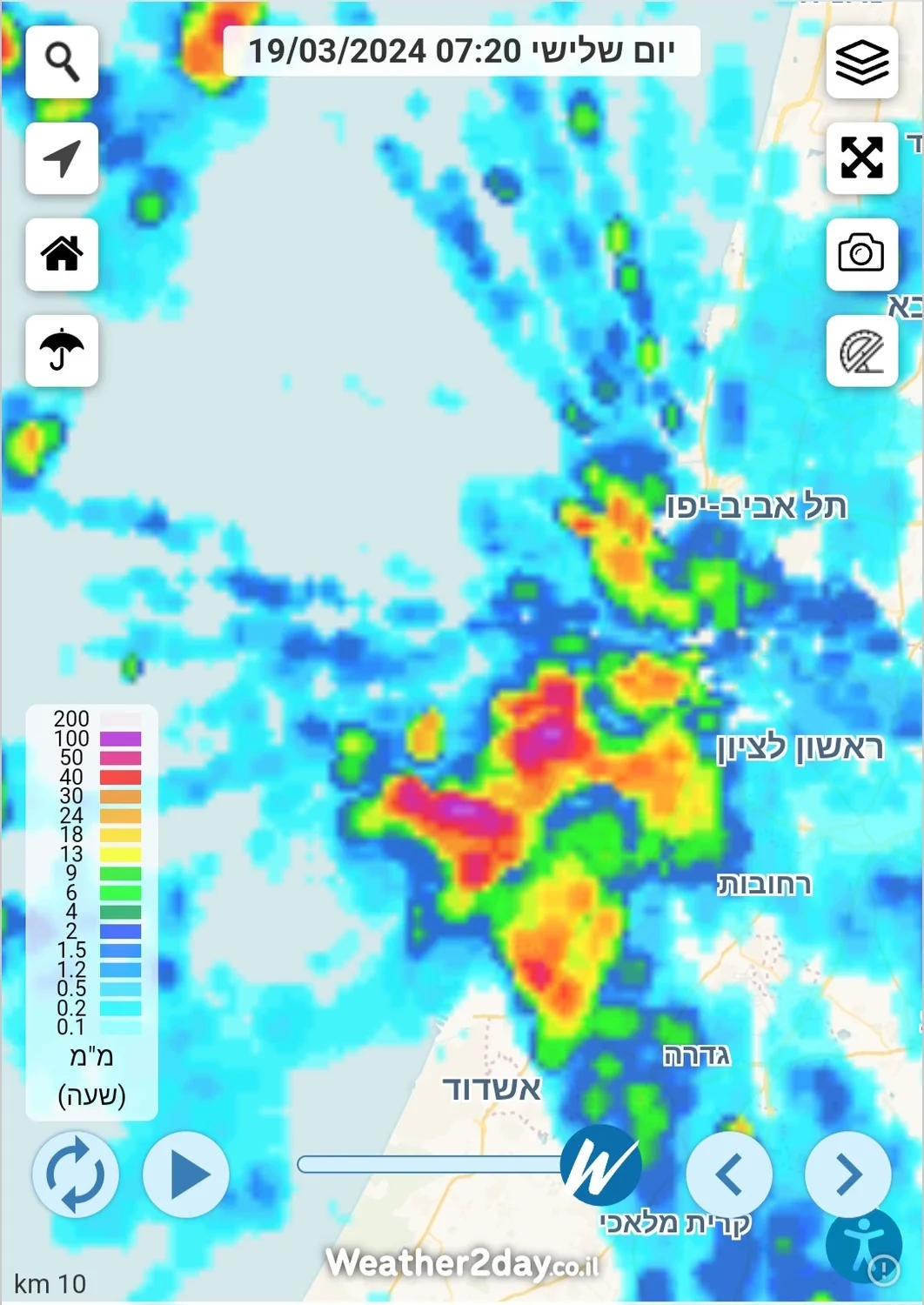The width and height of the screenshot is (924, 1305).
Task: Loop the radar animation
Action: pyautogui.click(x=76, y=1174)
